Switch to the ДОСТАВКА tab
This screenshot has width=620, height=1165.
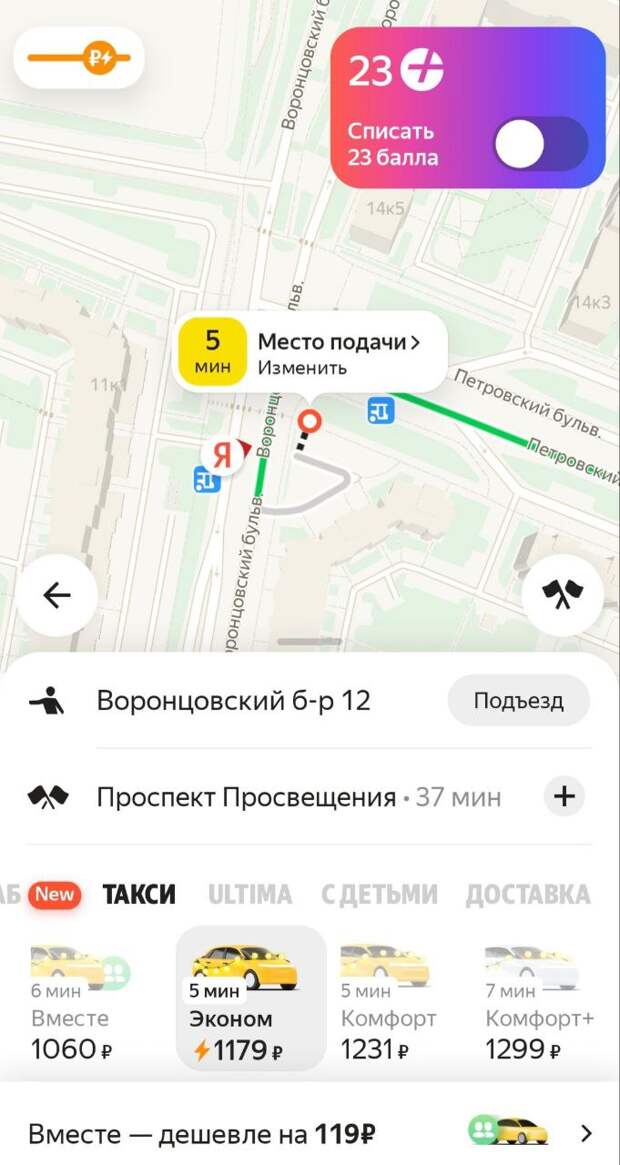point(527,894)
